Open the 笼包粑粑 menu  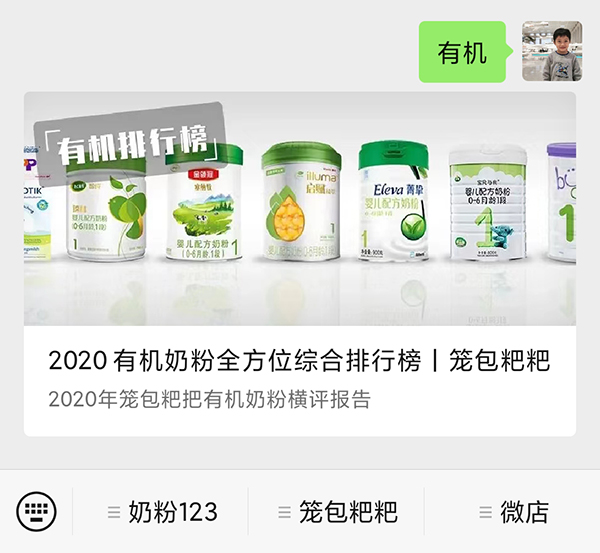(336, 513)
